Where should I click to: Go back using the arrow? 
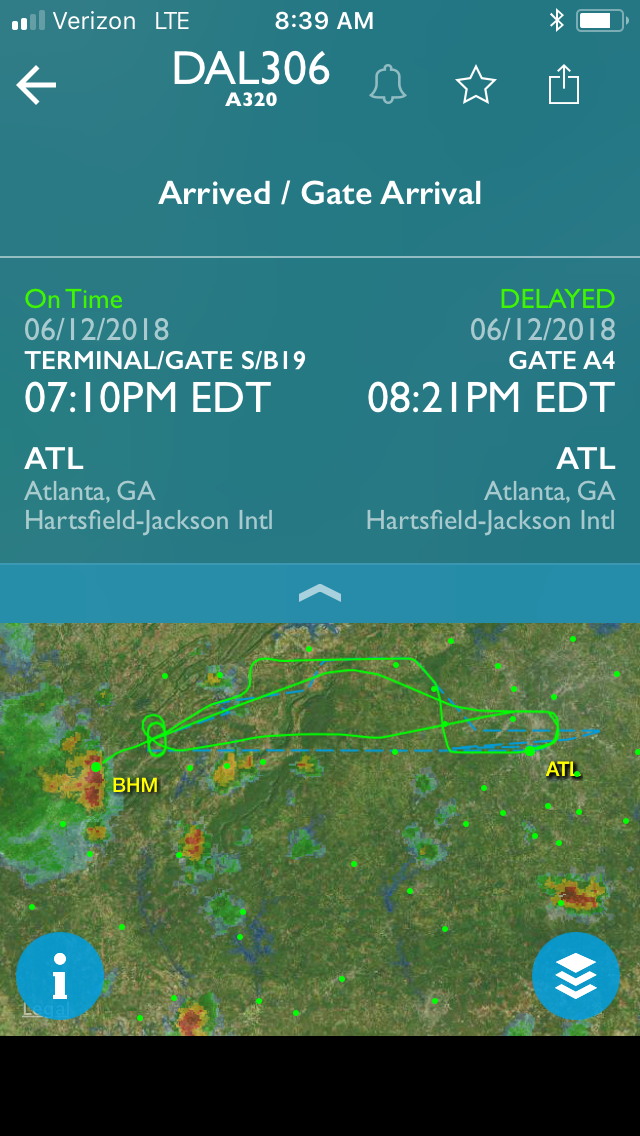[x=36, y=86]
